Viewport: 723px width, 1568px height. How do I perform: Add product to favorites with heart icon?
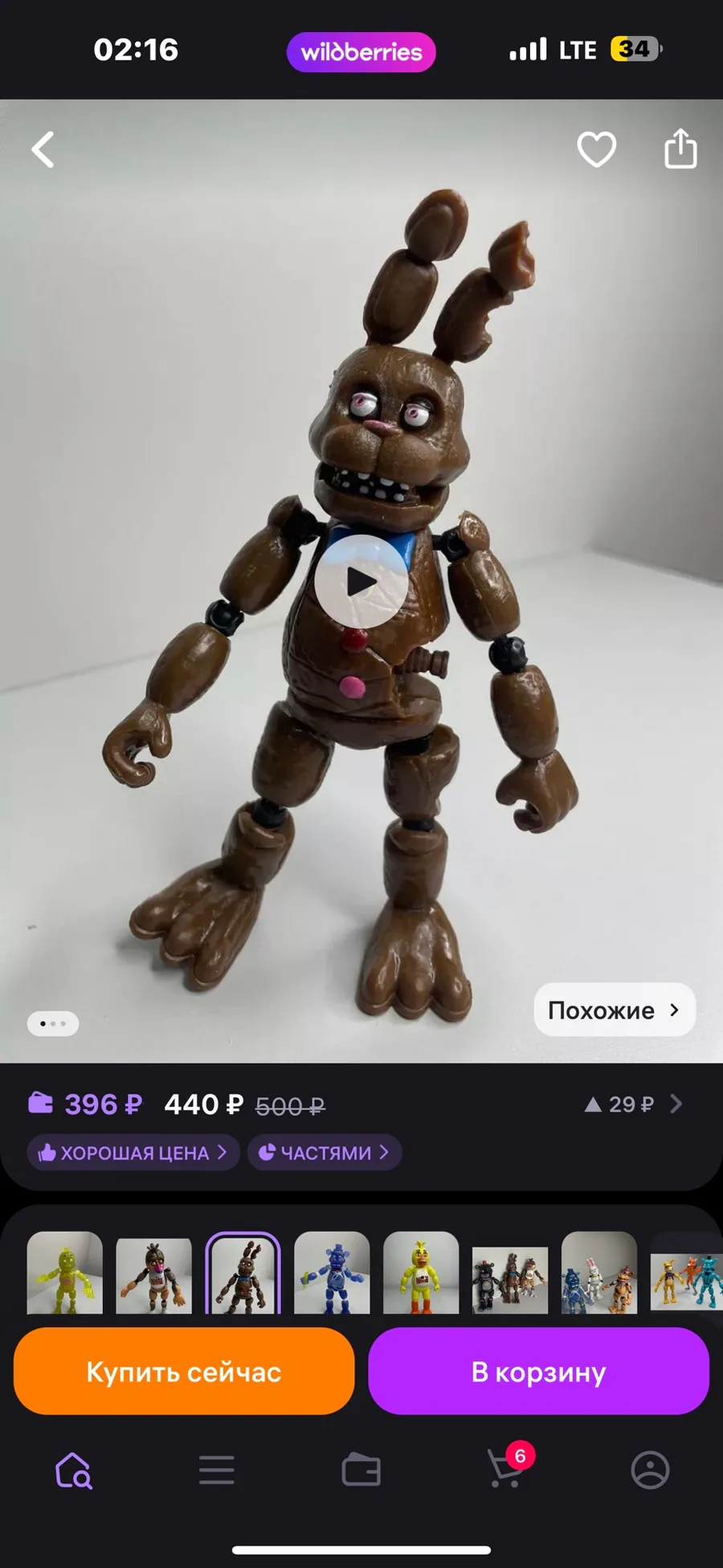click(x=597, y=149)
